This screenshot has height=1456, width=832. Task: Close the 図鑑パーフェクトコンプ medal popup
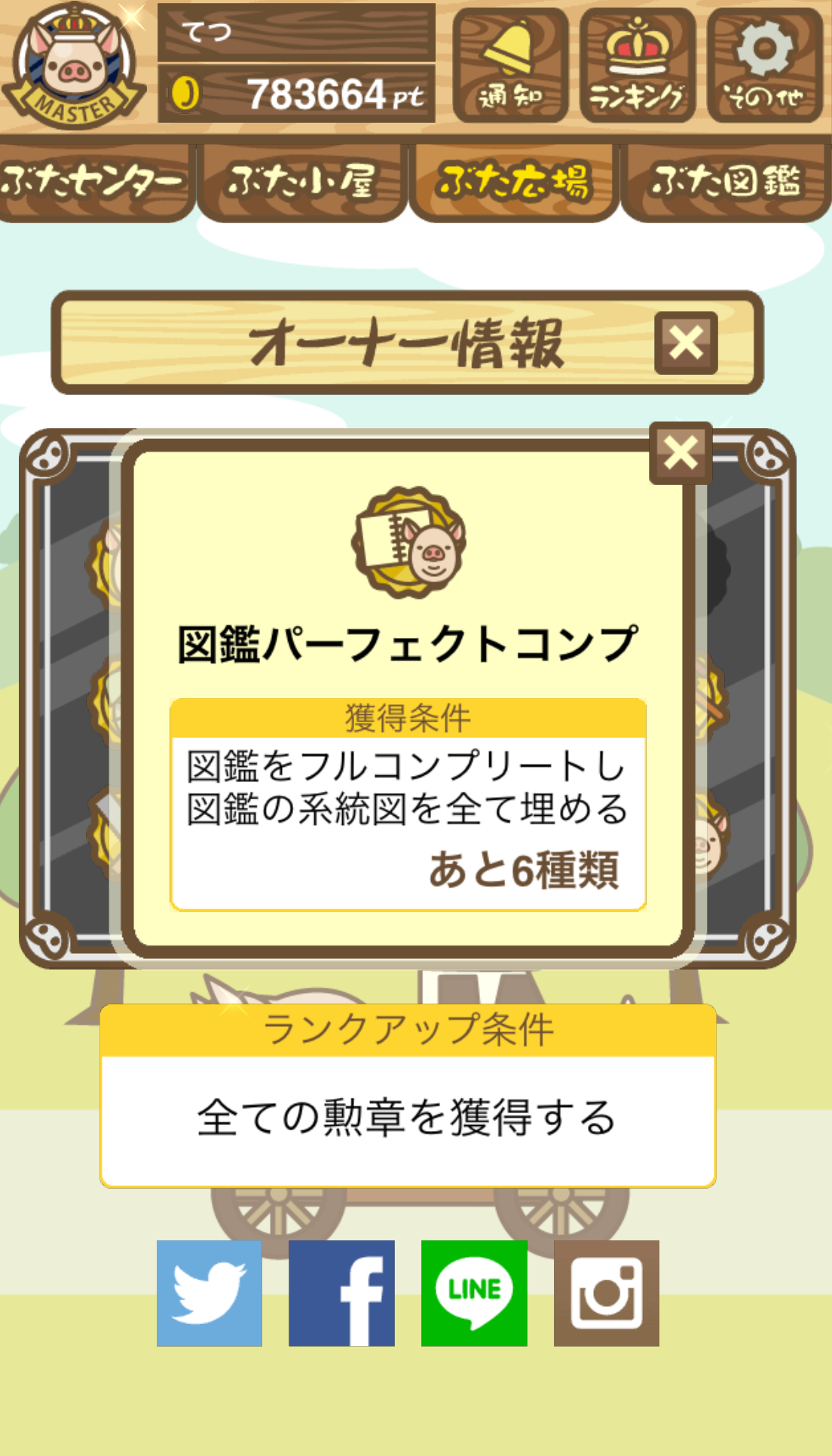tap(681, 453)
